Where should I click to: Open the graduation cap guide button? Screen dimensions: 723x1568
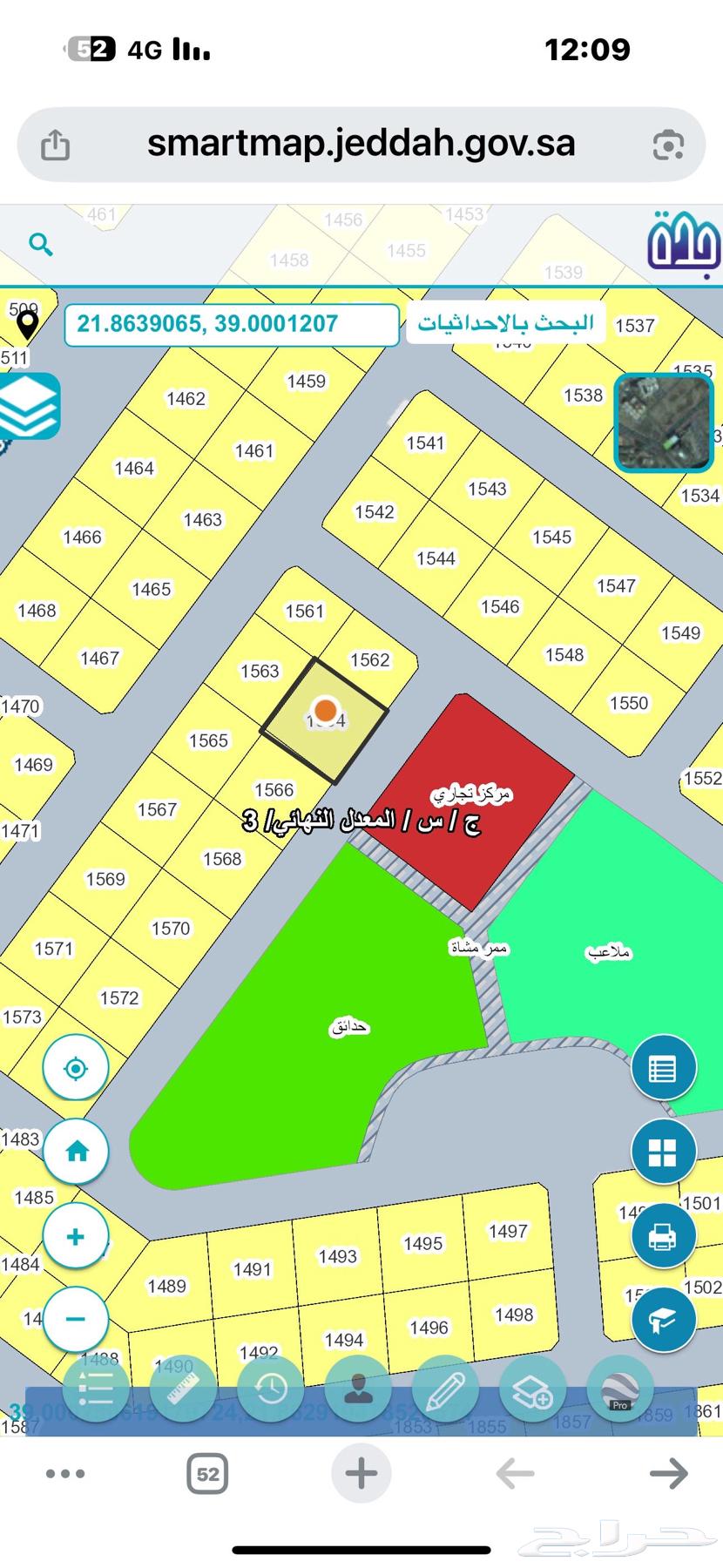coord(663,1320)
